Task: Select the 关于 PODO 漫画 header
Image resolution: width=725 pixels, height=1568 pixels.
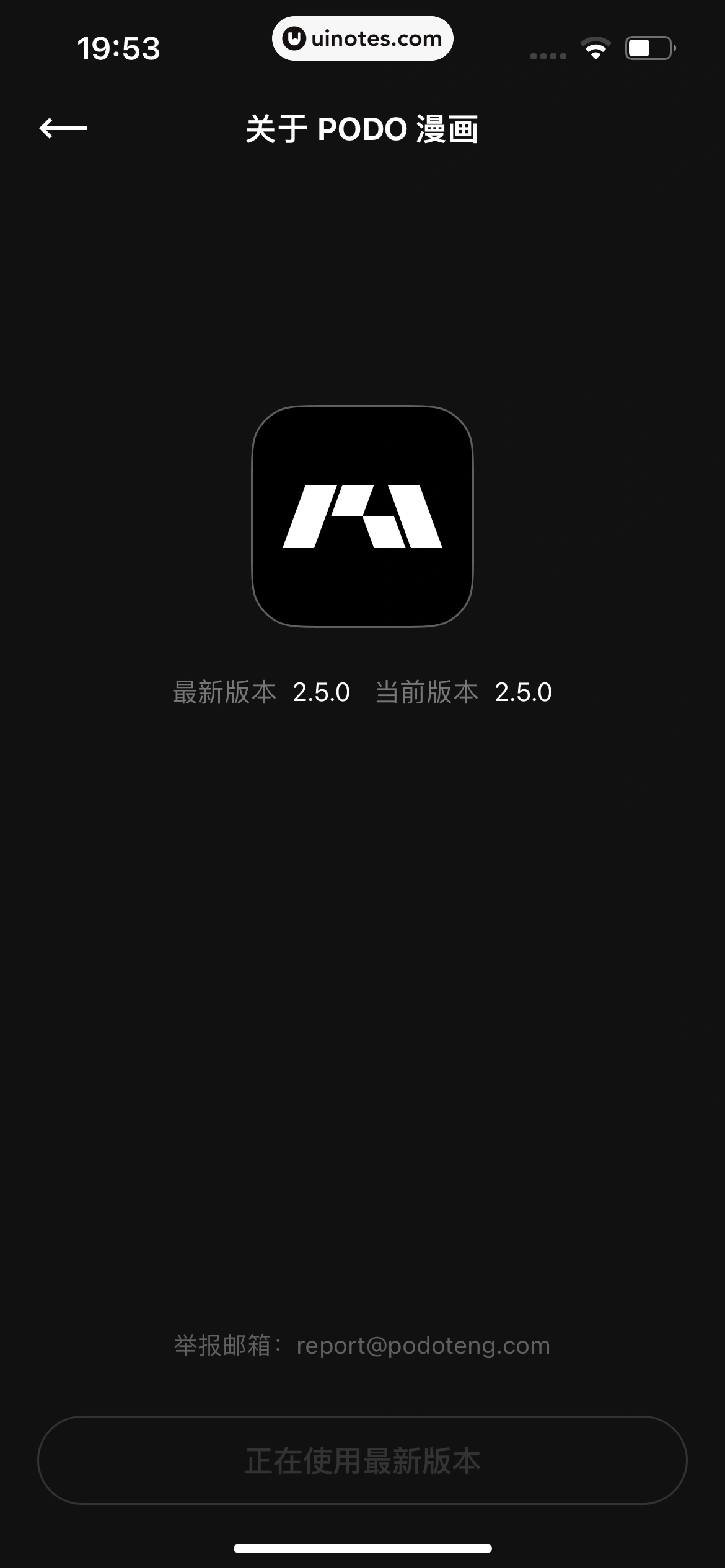Action: pos(362,129)
